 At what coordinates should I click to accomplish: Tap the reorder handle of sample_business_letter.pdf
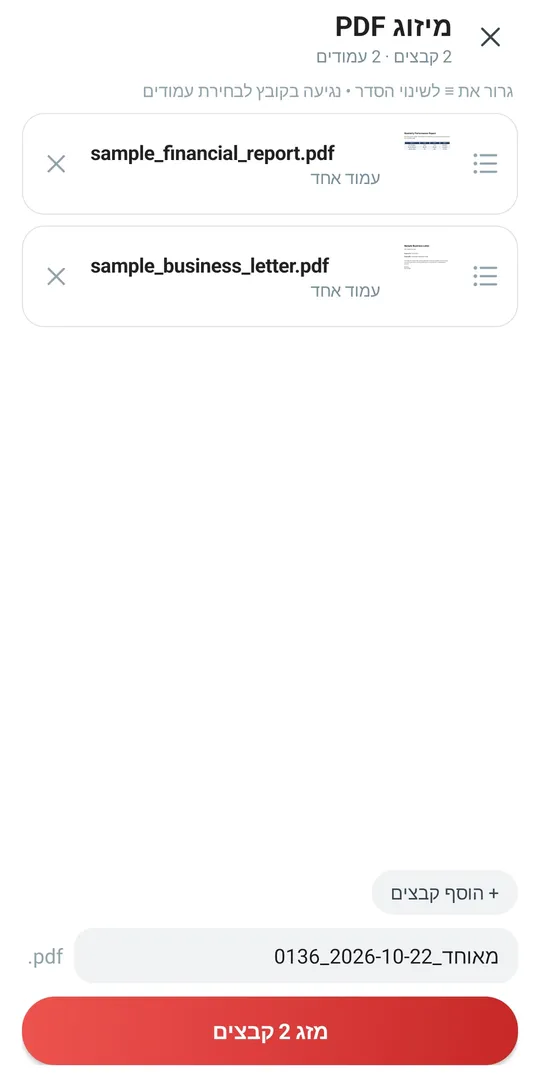tap(486, 277)
